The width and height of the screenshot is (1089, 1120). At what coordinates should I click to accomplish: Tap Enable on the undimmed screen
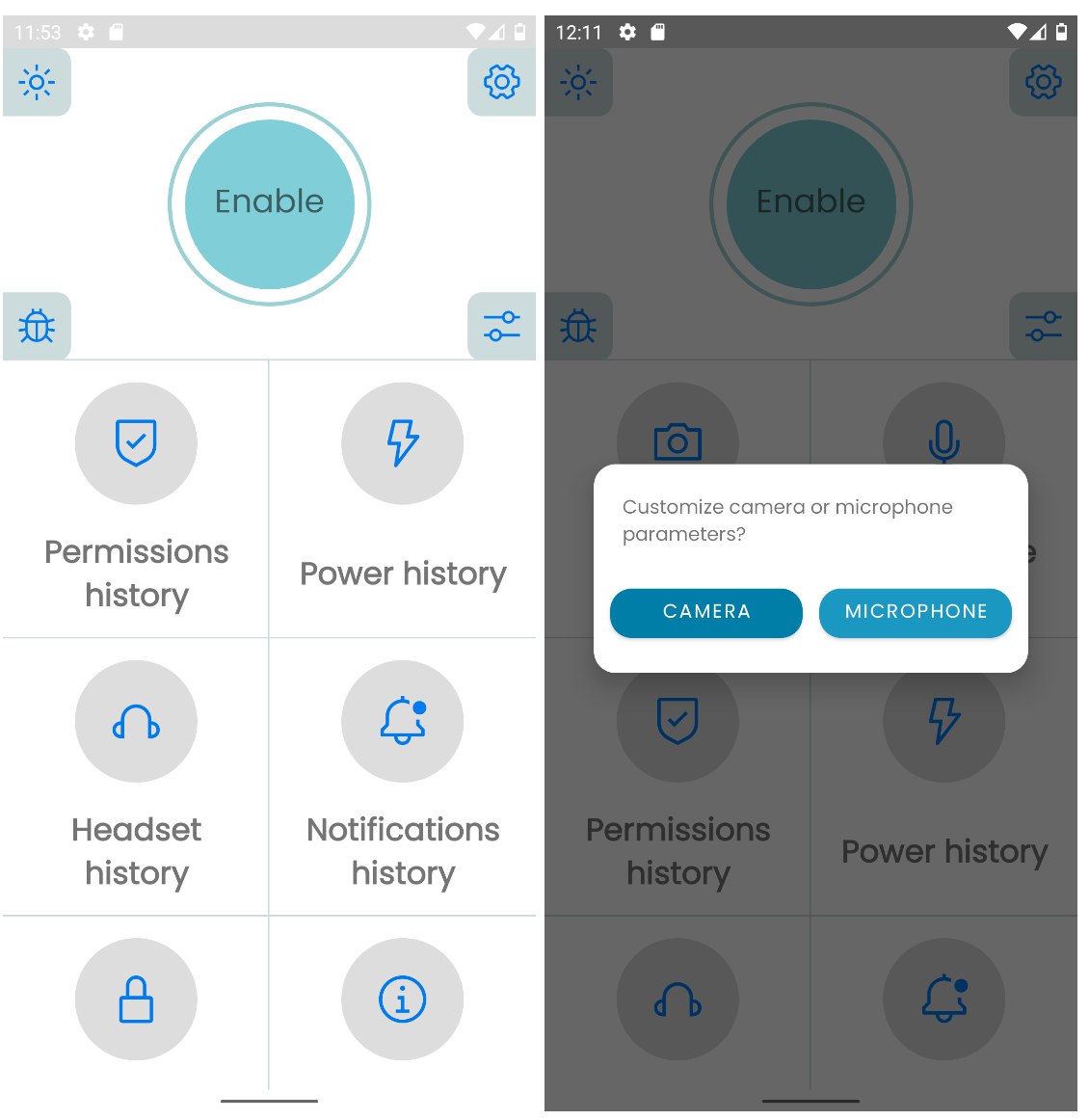pos(270,202)
